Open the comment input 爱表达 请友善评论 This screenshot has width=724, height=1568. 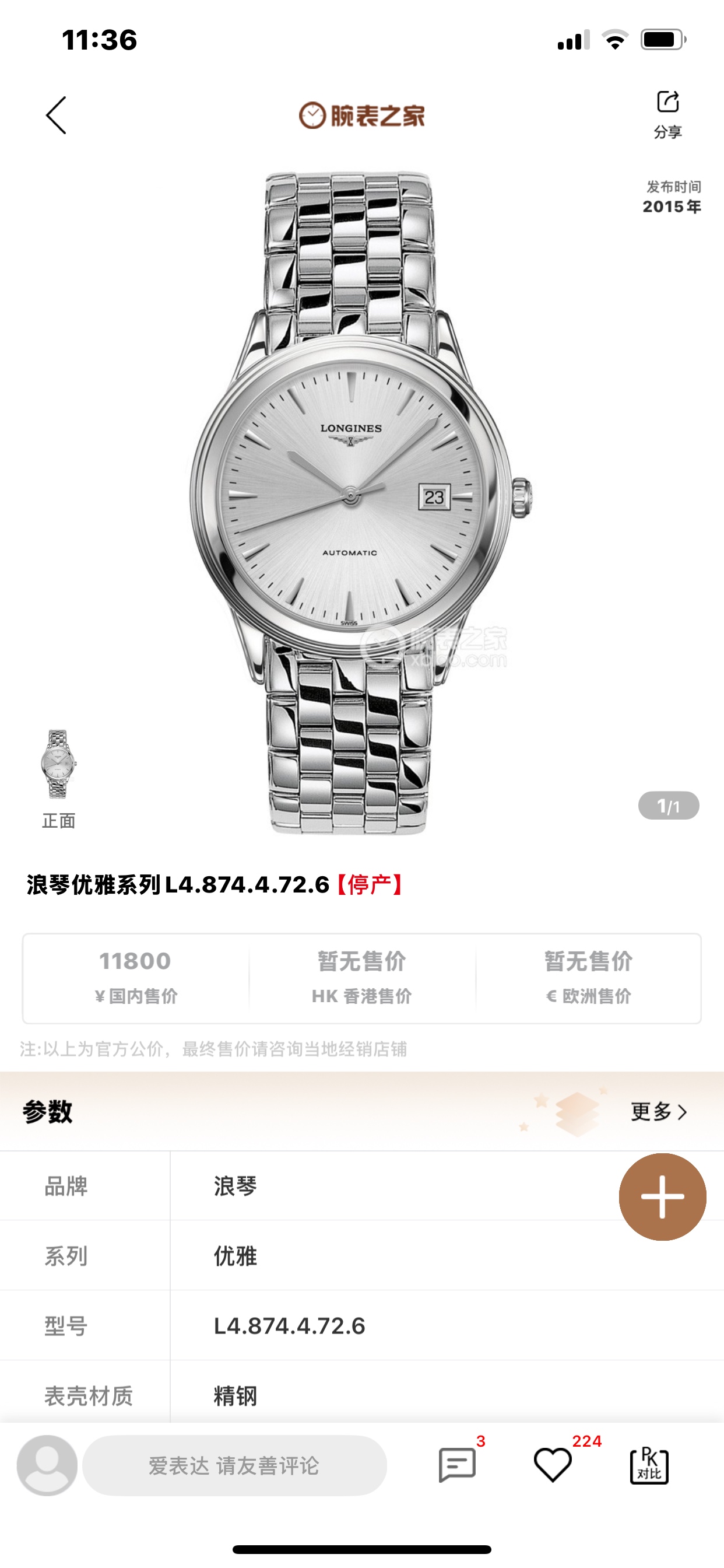click(234, 1465)
